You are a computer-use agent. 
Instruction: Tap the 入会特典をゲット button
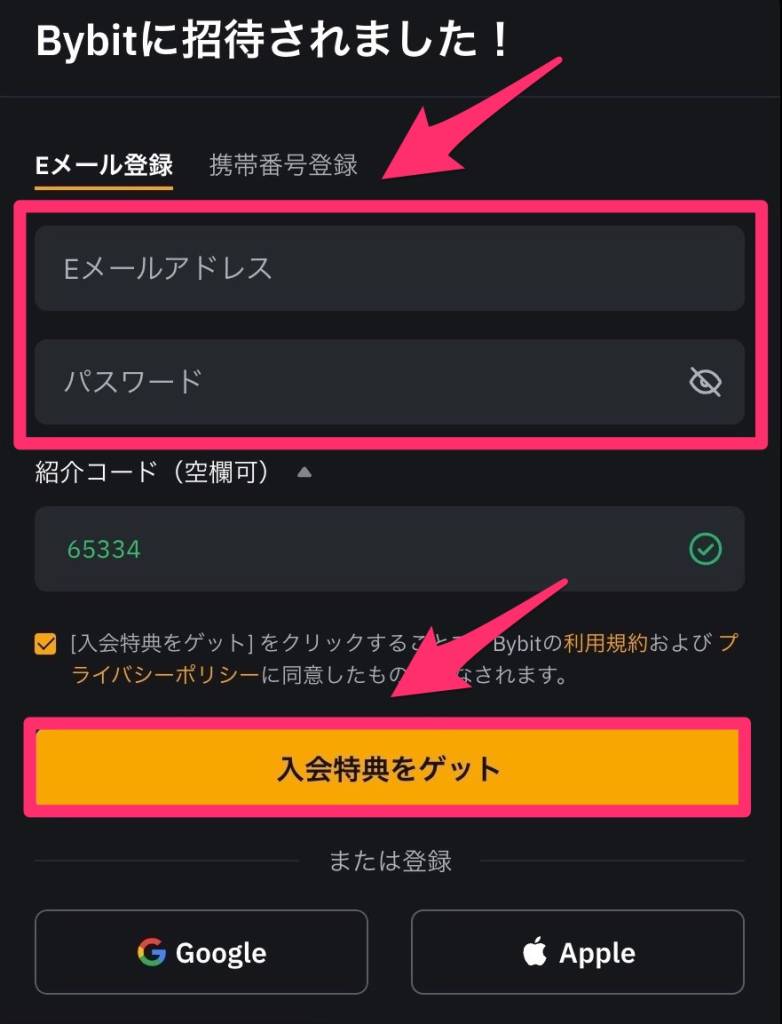[388, 768]
